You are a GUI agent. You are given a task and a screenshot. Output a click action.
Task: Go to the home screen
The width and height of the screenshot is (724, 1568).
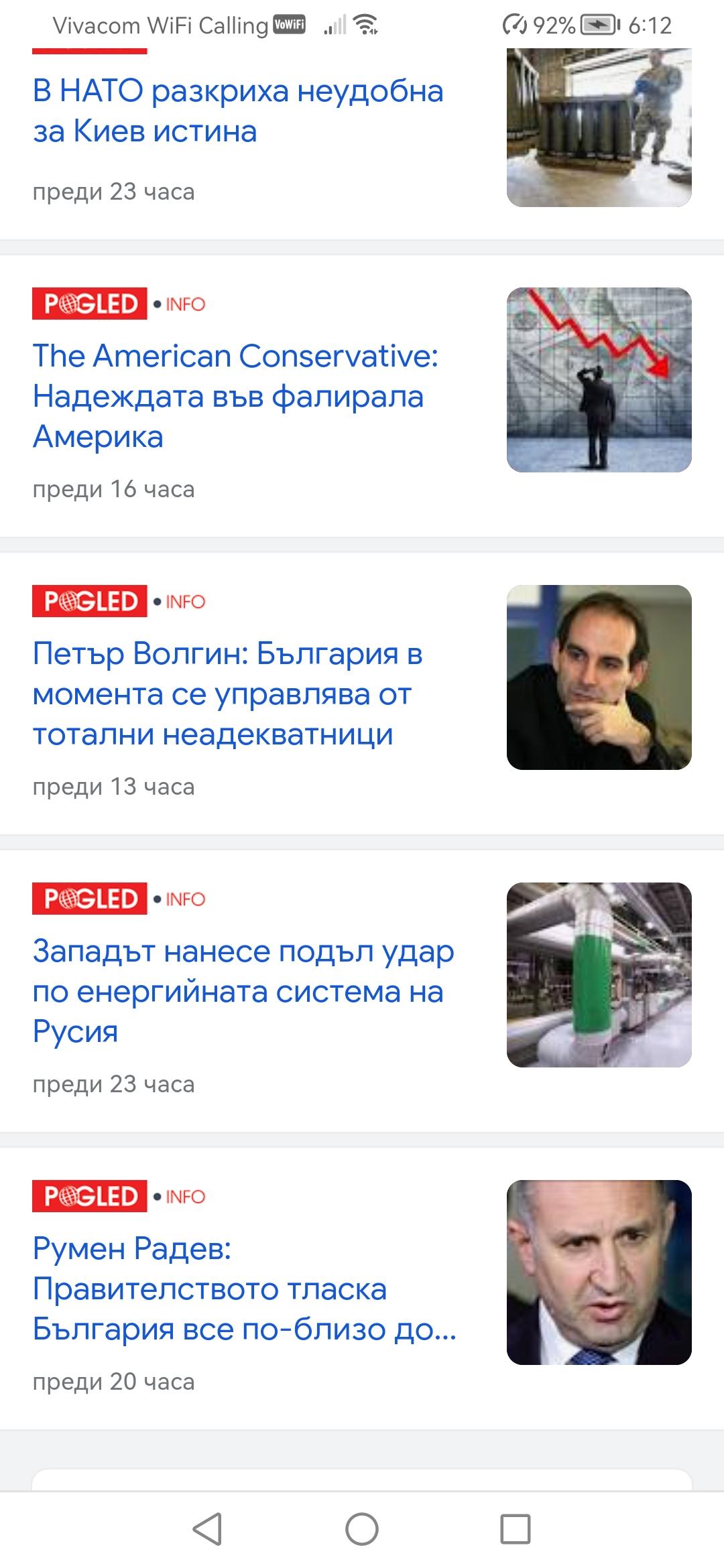(362, 1529)
